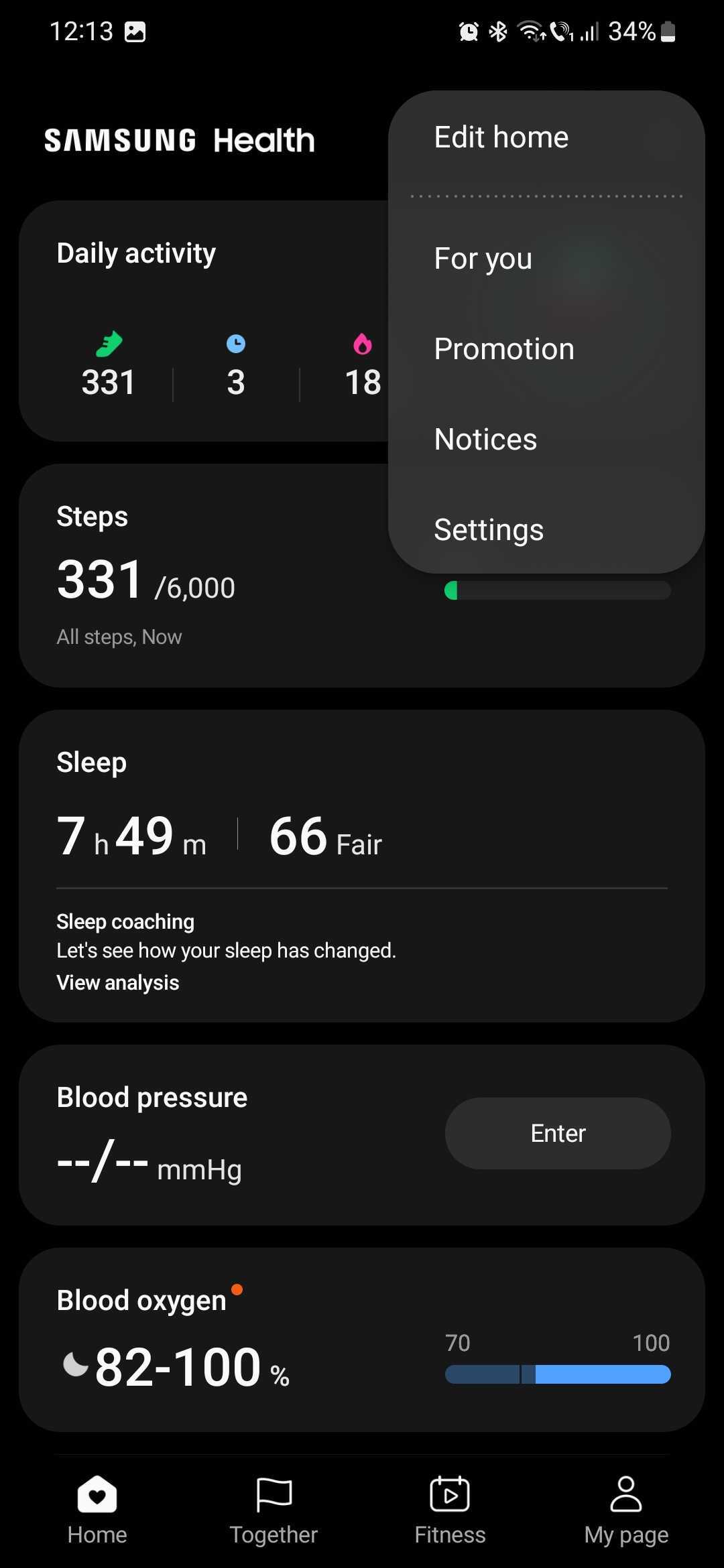The image size is (724, 1568).
Task: Select Edit home from the menu
Action: coord(501,137)
